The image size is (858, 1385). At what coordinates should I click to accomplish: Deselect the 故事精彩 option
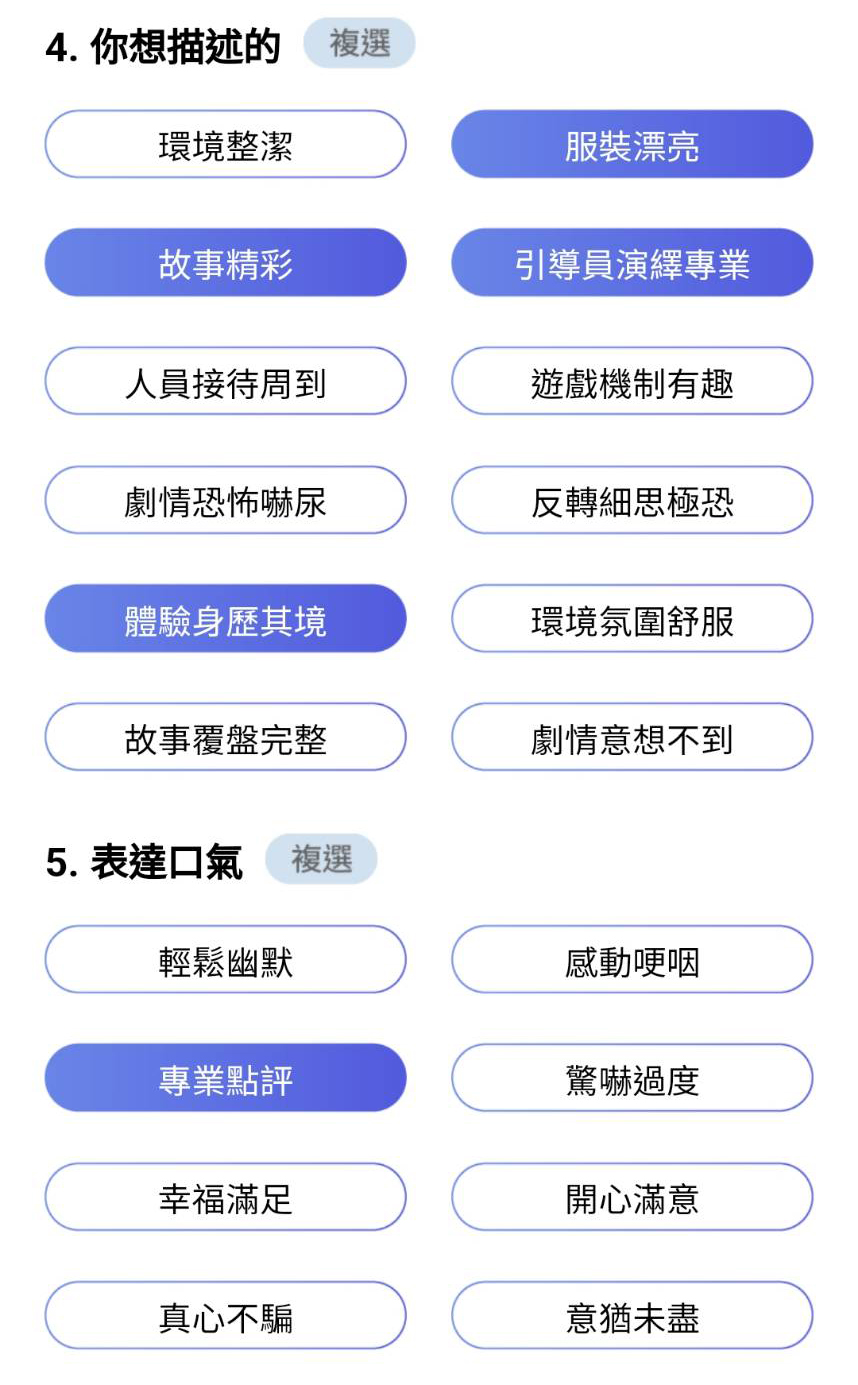[x=225, y=263]
